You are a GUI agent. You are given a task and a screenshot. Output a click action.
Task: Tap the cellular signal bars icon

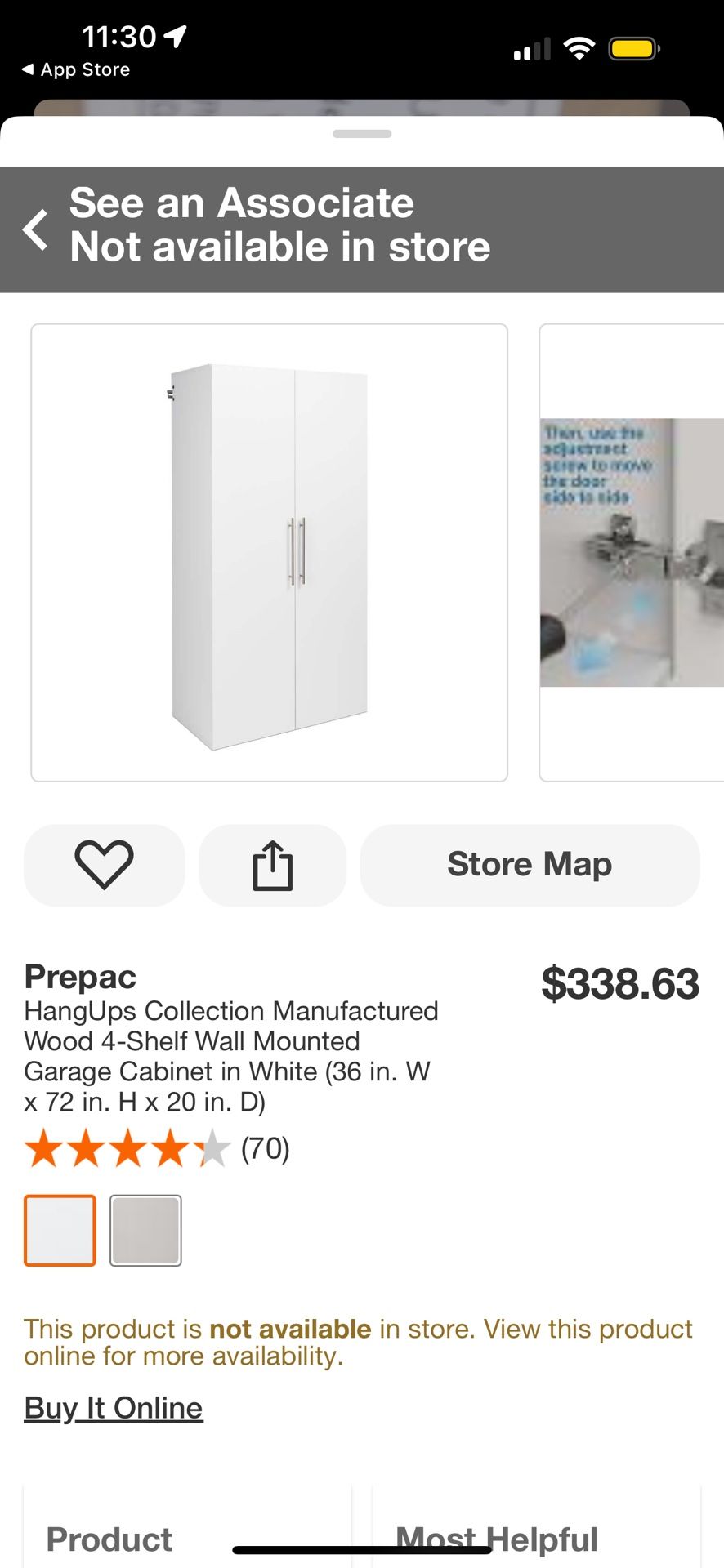tap(530, 49)
